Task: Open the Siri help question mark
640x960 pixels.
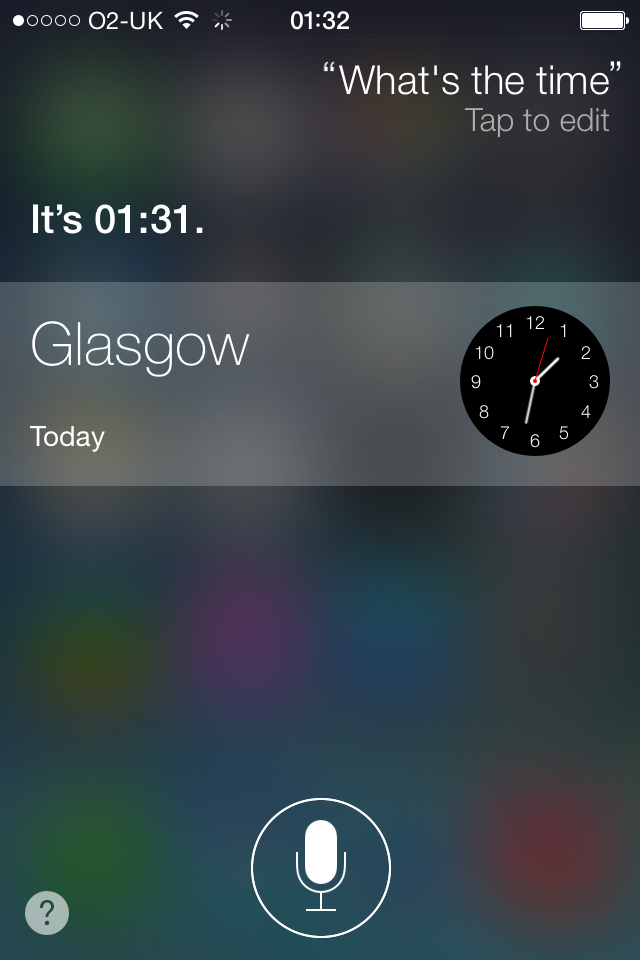Action: click(47, 912)
